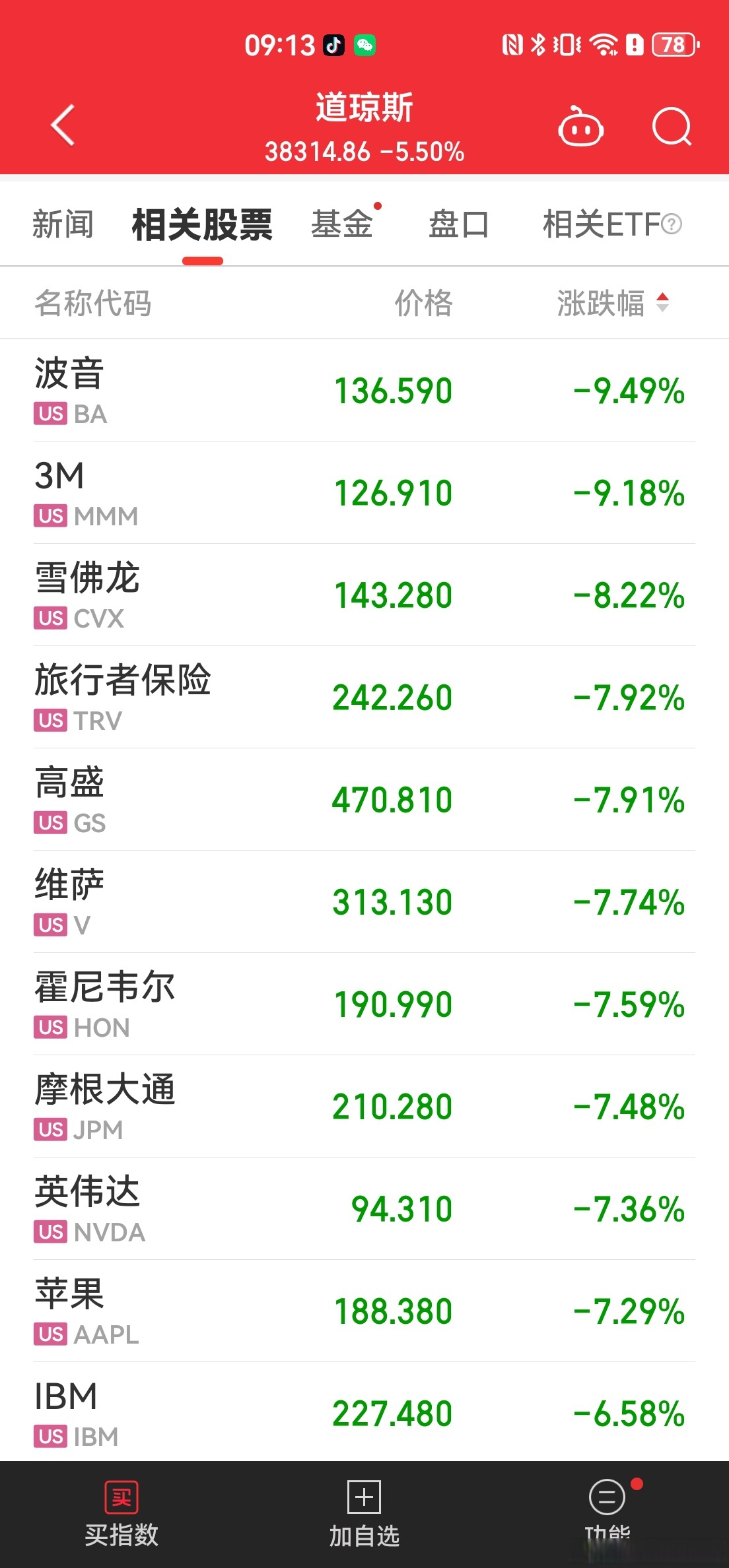The height and width of the screenshot is (1568, 729).
Task: Open the 英伟达 NVDA stock row
Action: (x=363, y=1209)
